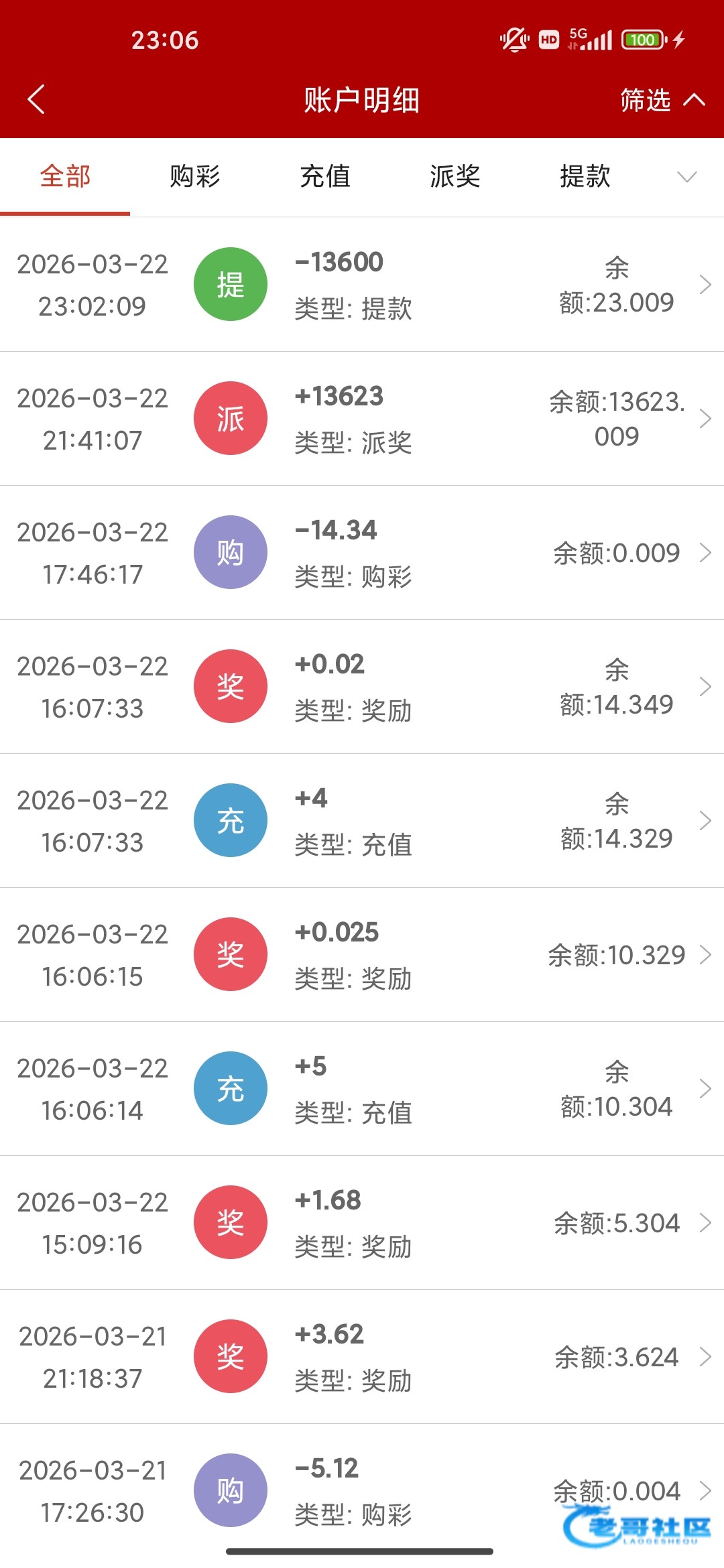
Task: Show the 派奖 tab
Action: pyautogui.click(x=455, y=177)
